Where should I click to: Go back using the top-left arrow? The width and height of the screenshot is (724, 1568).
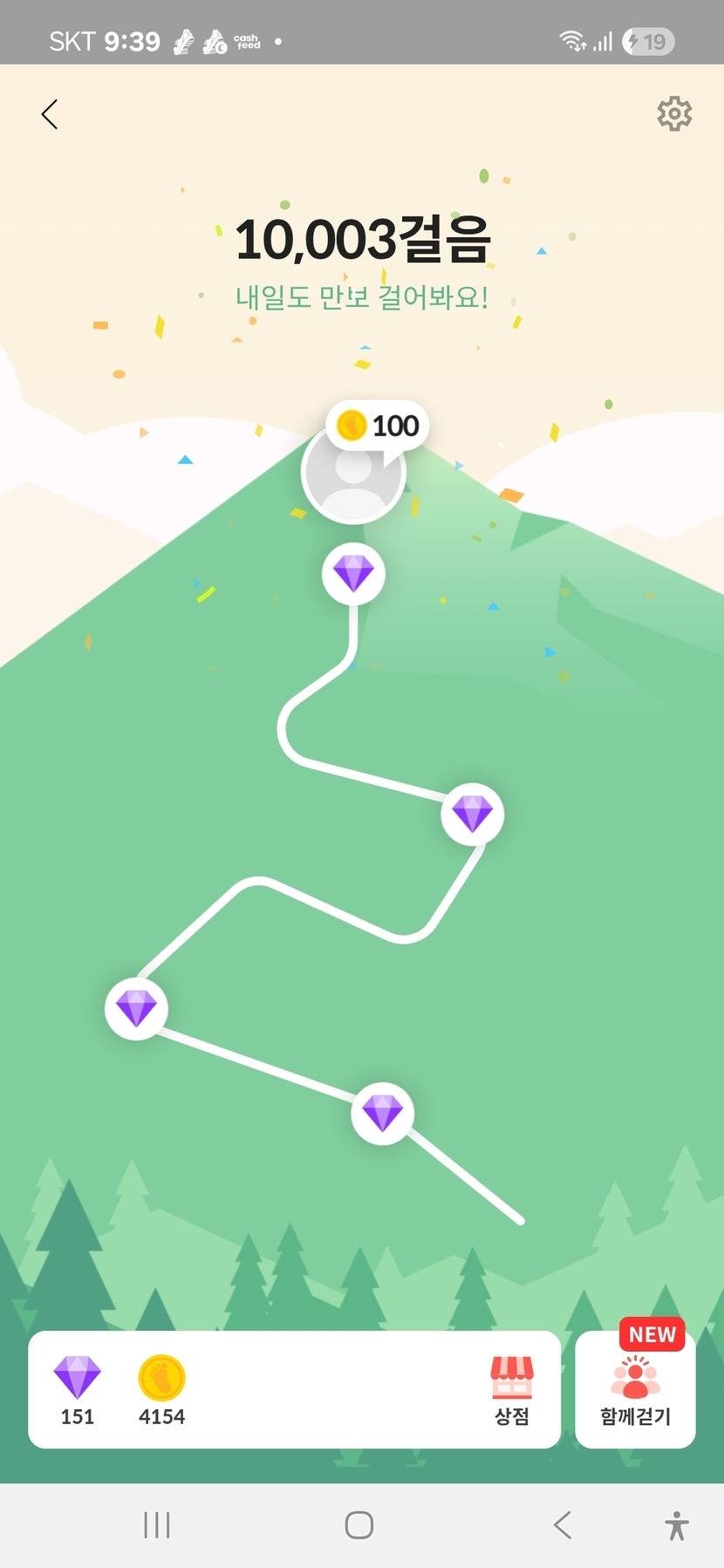(50, 114)
